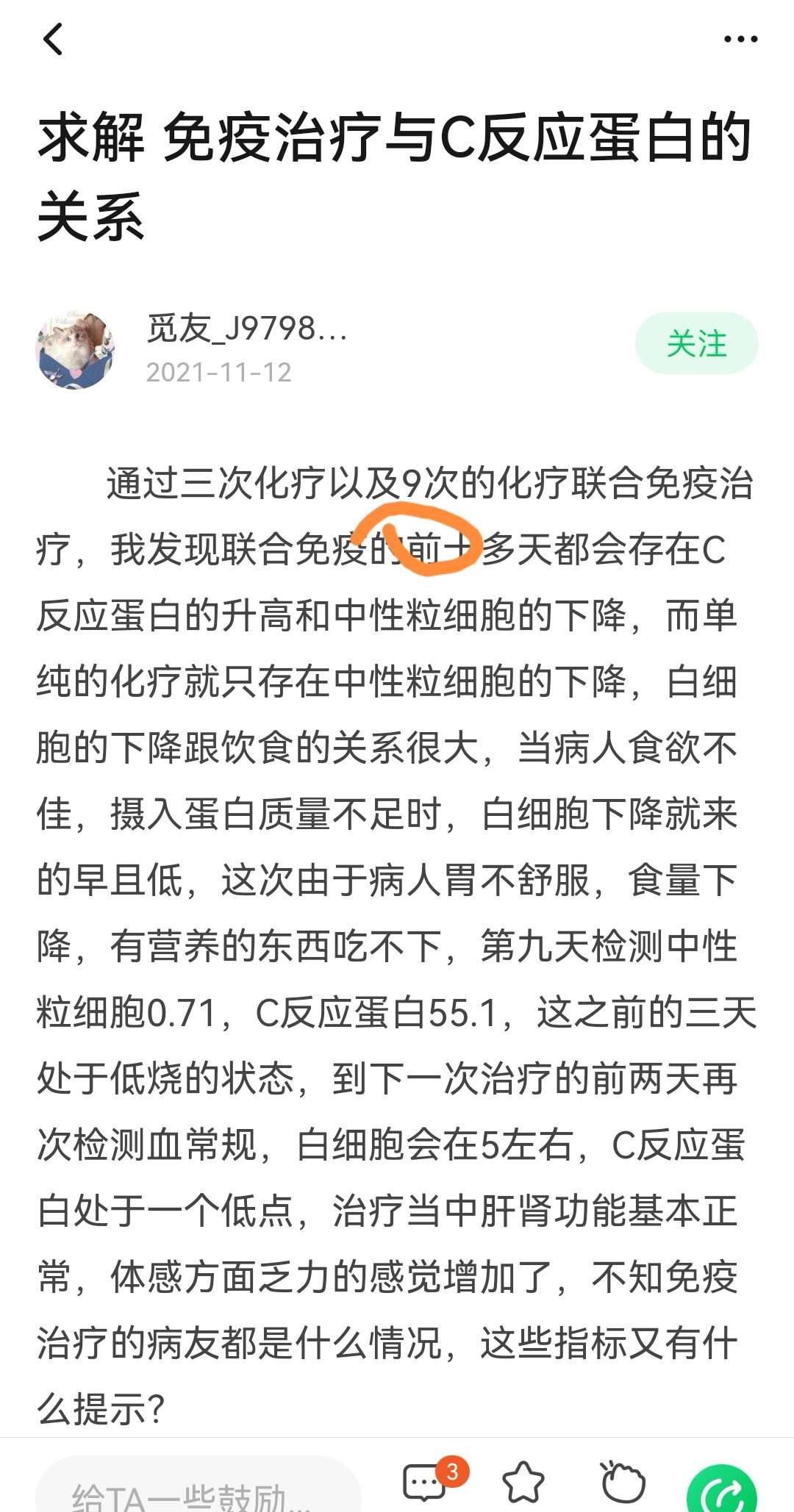Viewport: 794px width, 1512px height.
Task: Open the three-dot overflow menu
Action: 740,40
